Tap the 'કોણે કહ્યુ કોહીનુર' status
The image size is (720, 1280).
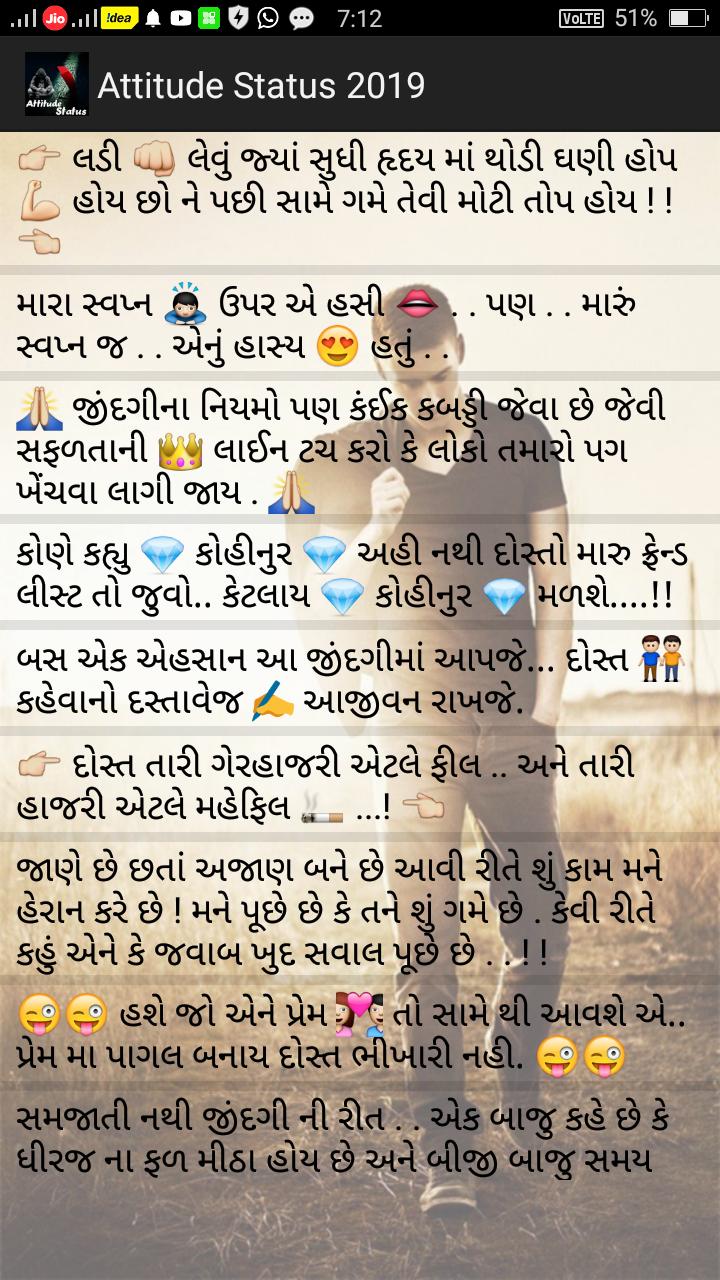[x=360, y=575]
